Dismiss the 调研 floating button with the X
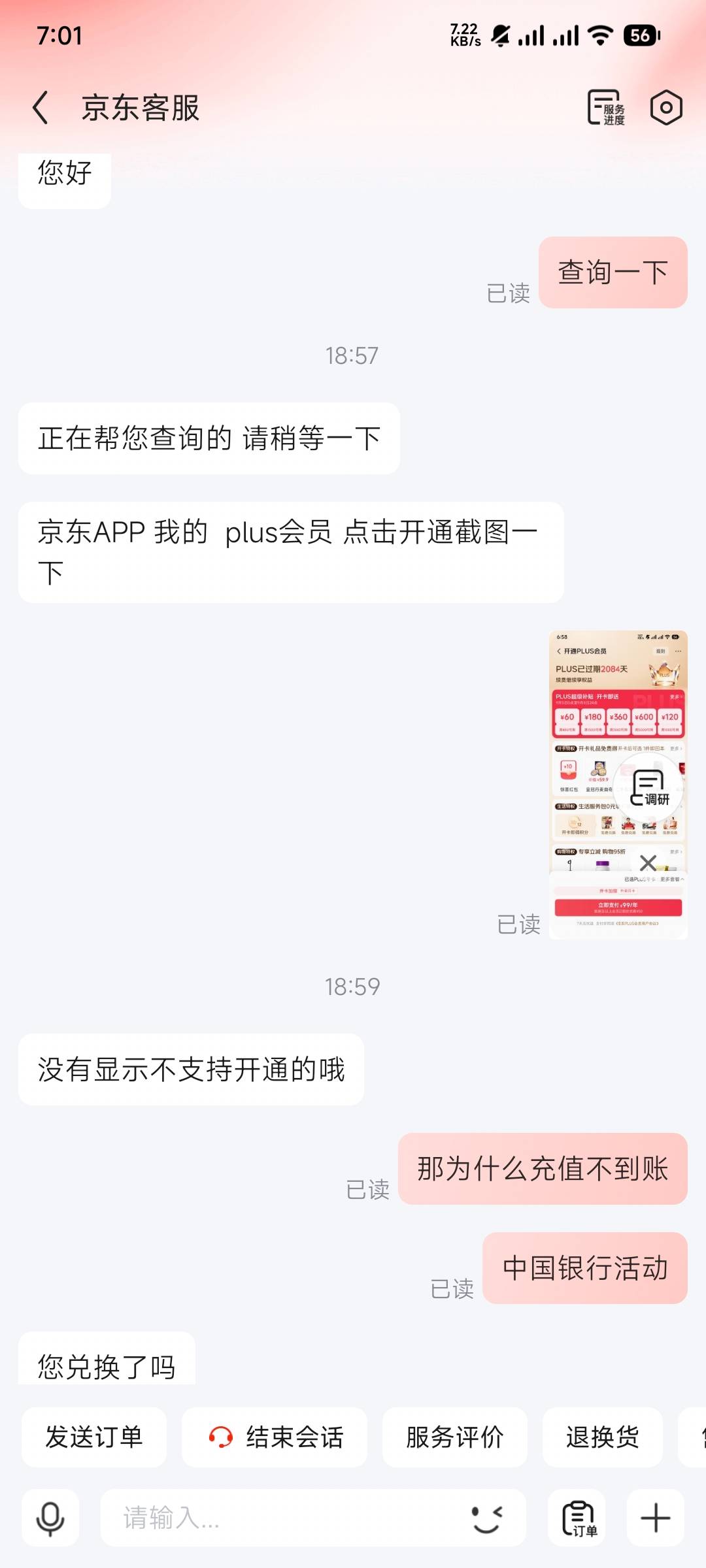This screenshot has height=1568, width=706. pyautogui.click(x=648, y=863)
